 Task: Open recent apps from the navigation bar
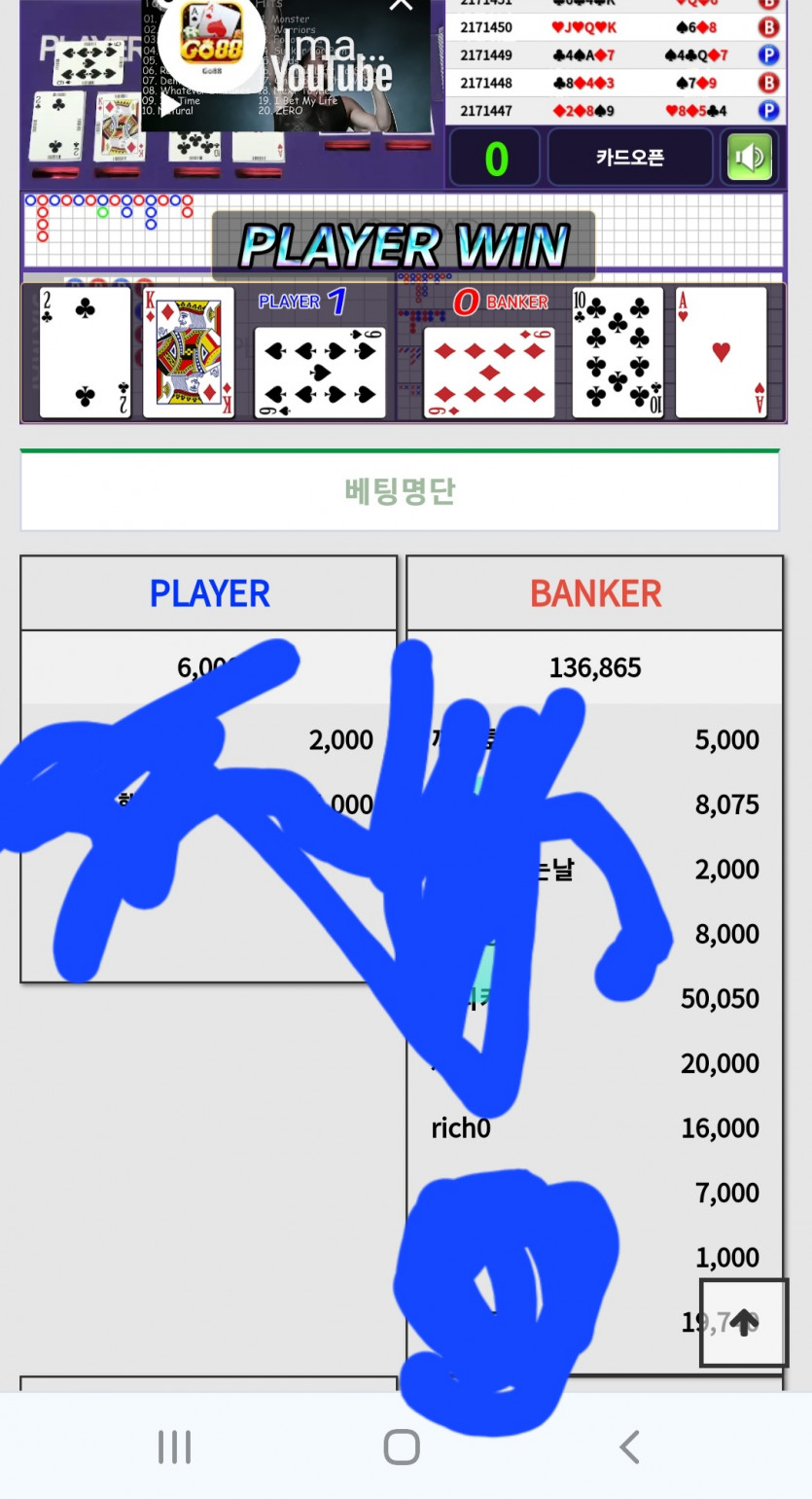click(174, 1446)
